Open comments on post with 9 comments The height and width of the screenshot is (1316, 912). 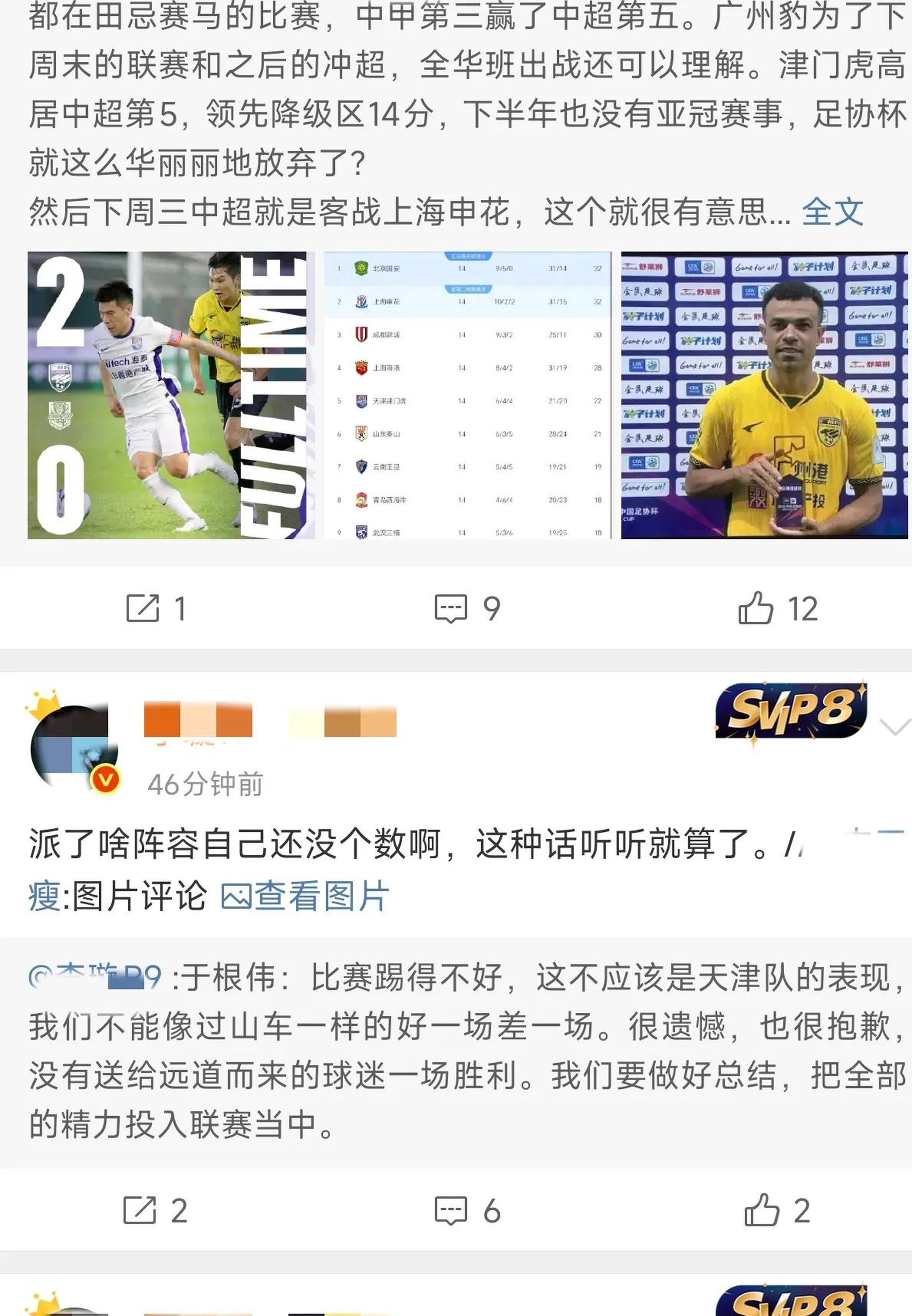pyautogui.click(x=467, y=608)
